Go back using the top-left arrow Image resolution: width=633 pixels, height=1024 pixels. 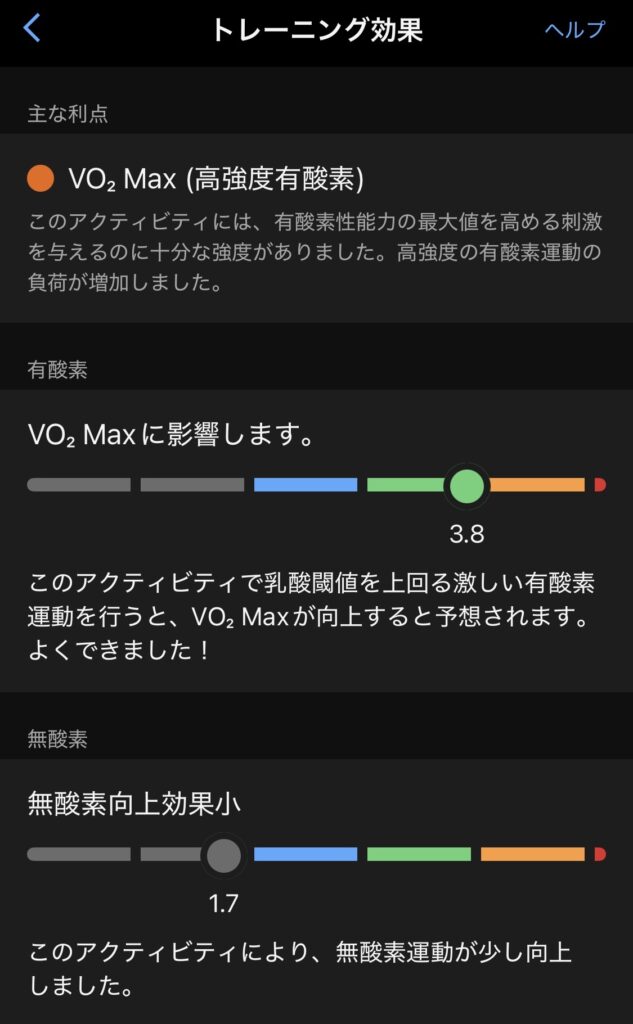[32, 29]
